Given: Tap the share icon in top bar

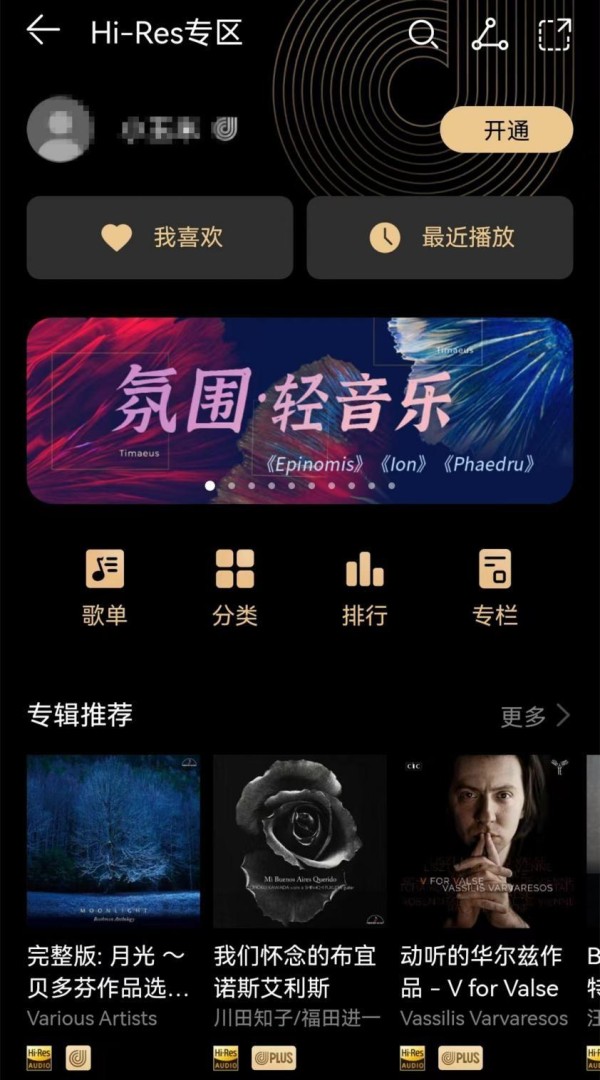Looking at the screenshot, I should pos(490,34).
